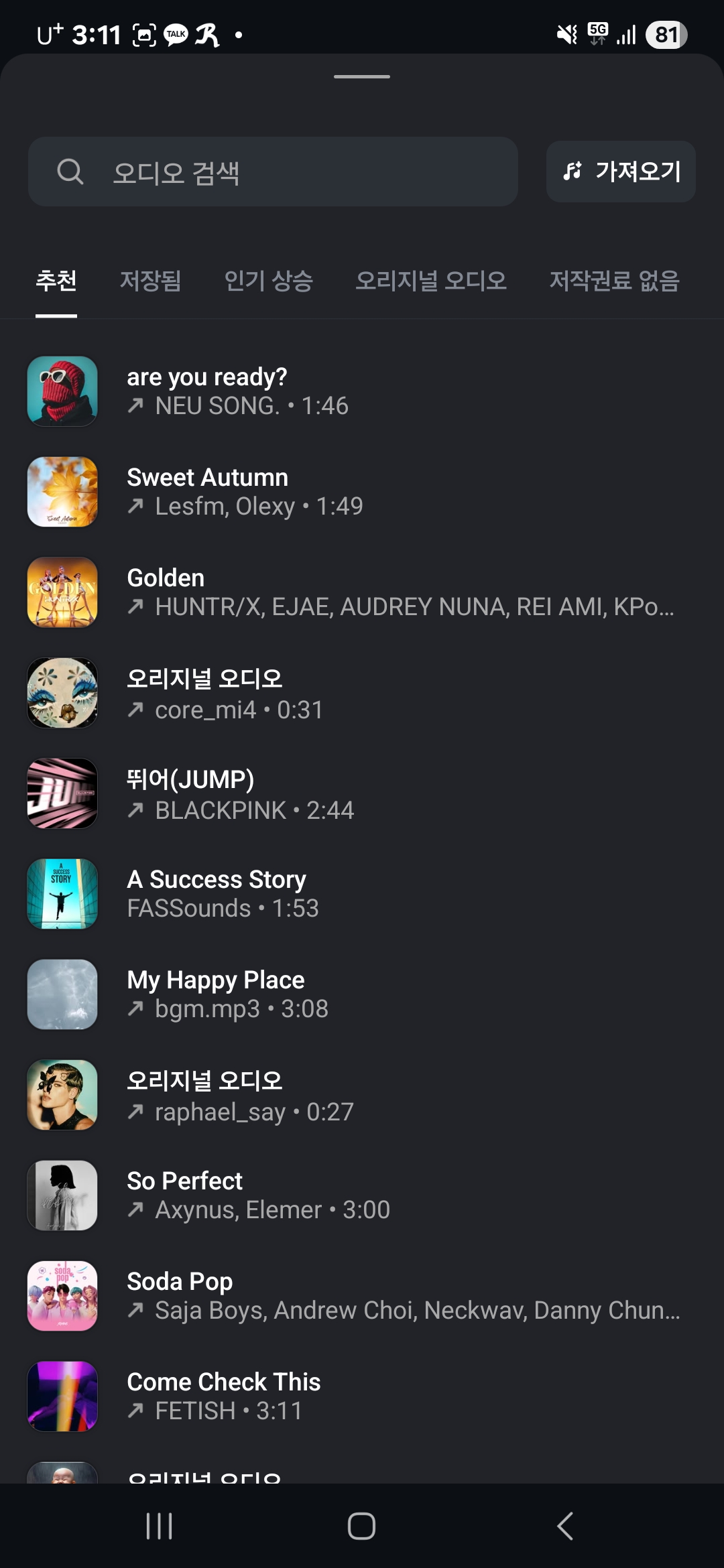Choose 뛰어(JUMP) by BLACKPINK
Screen dimensions: 724x1568
362,793
